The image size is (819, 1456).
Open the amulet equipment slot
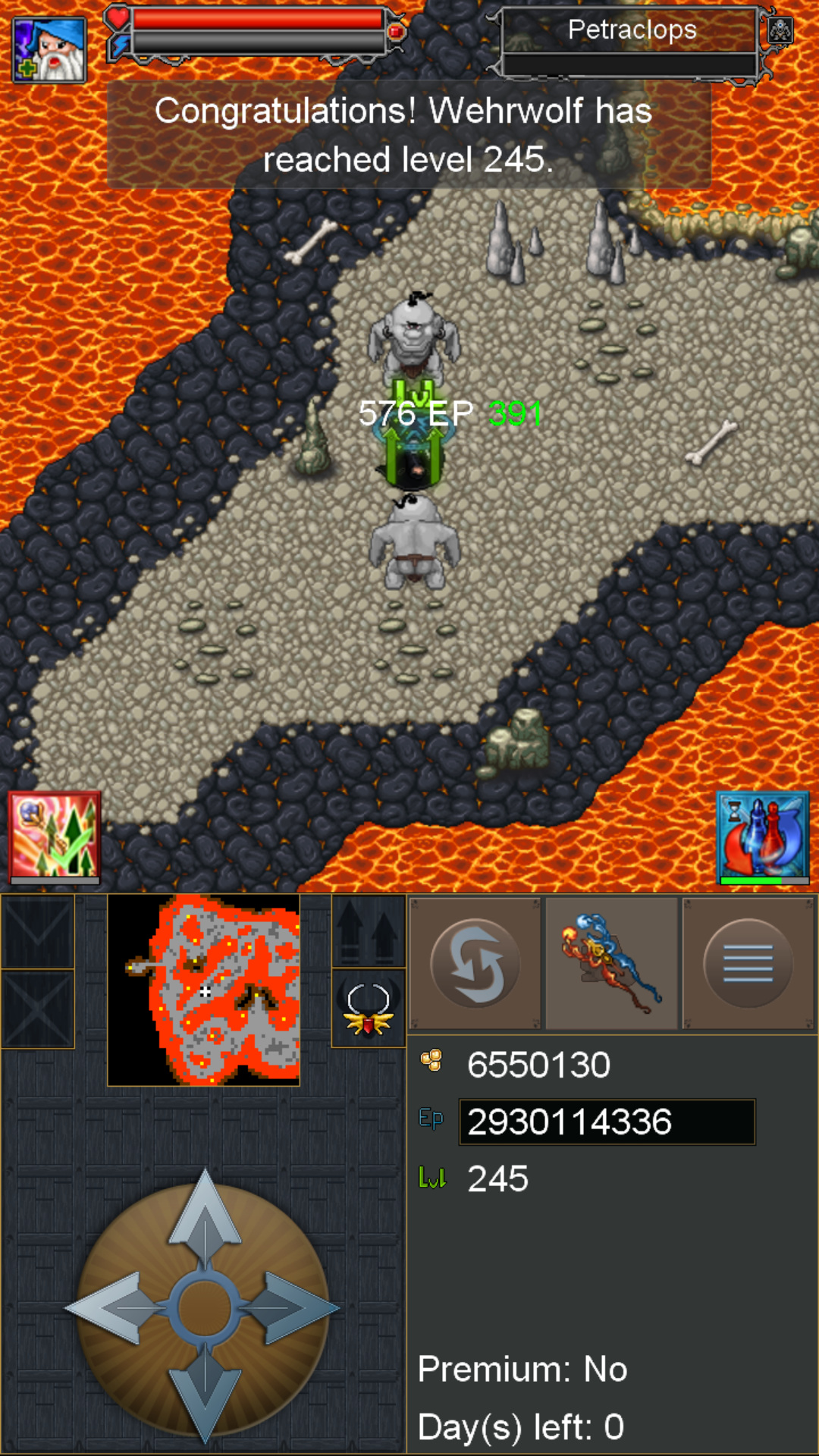point(368,1009)
